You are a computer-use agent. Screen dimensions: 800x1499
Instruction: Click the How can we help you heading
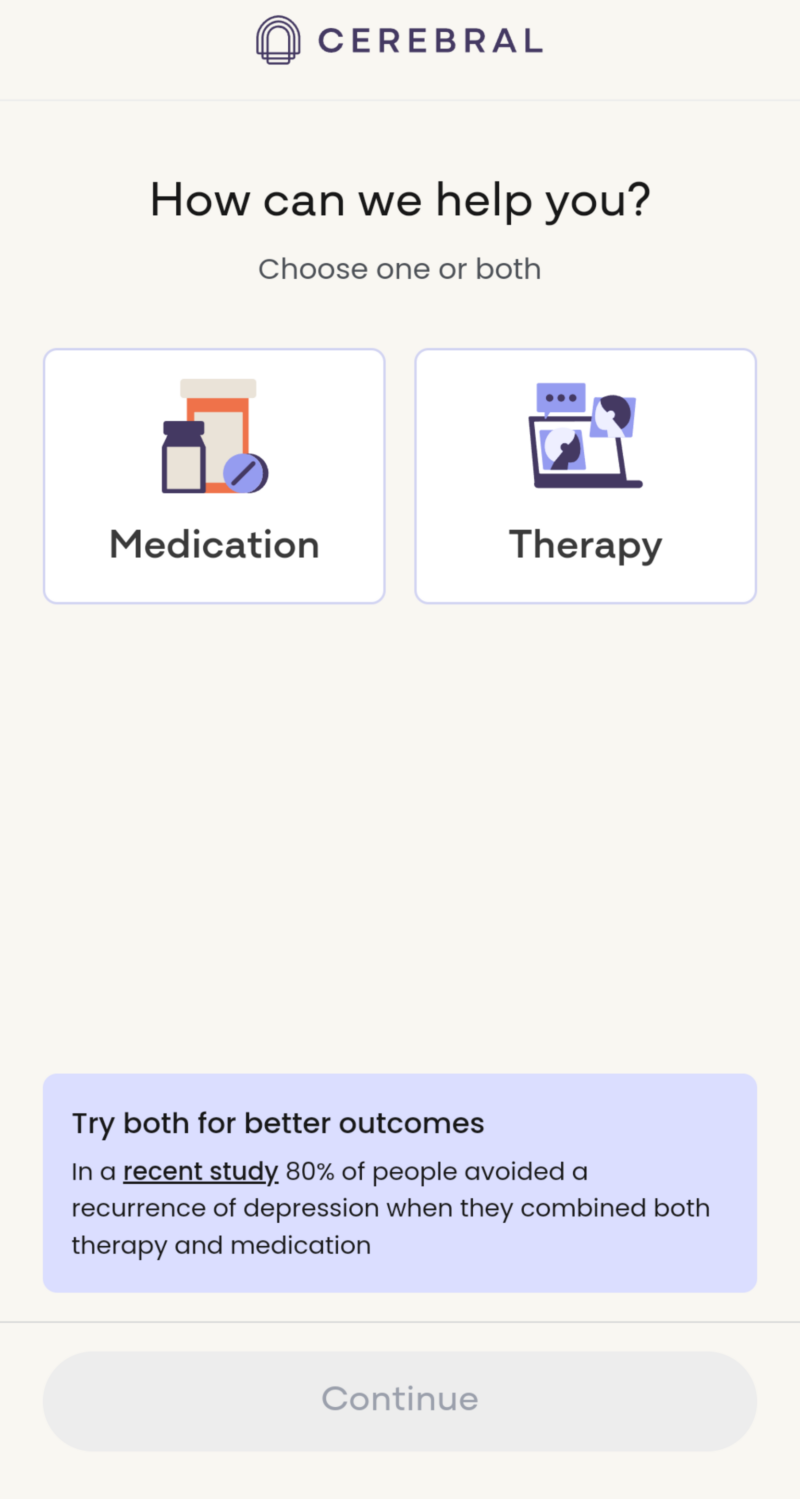[400, 199]
